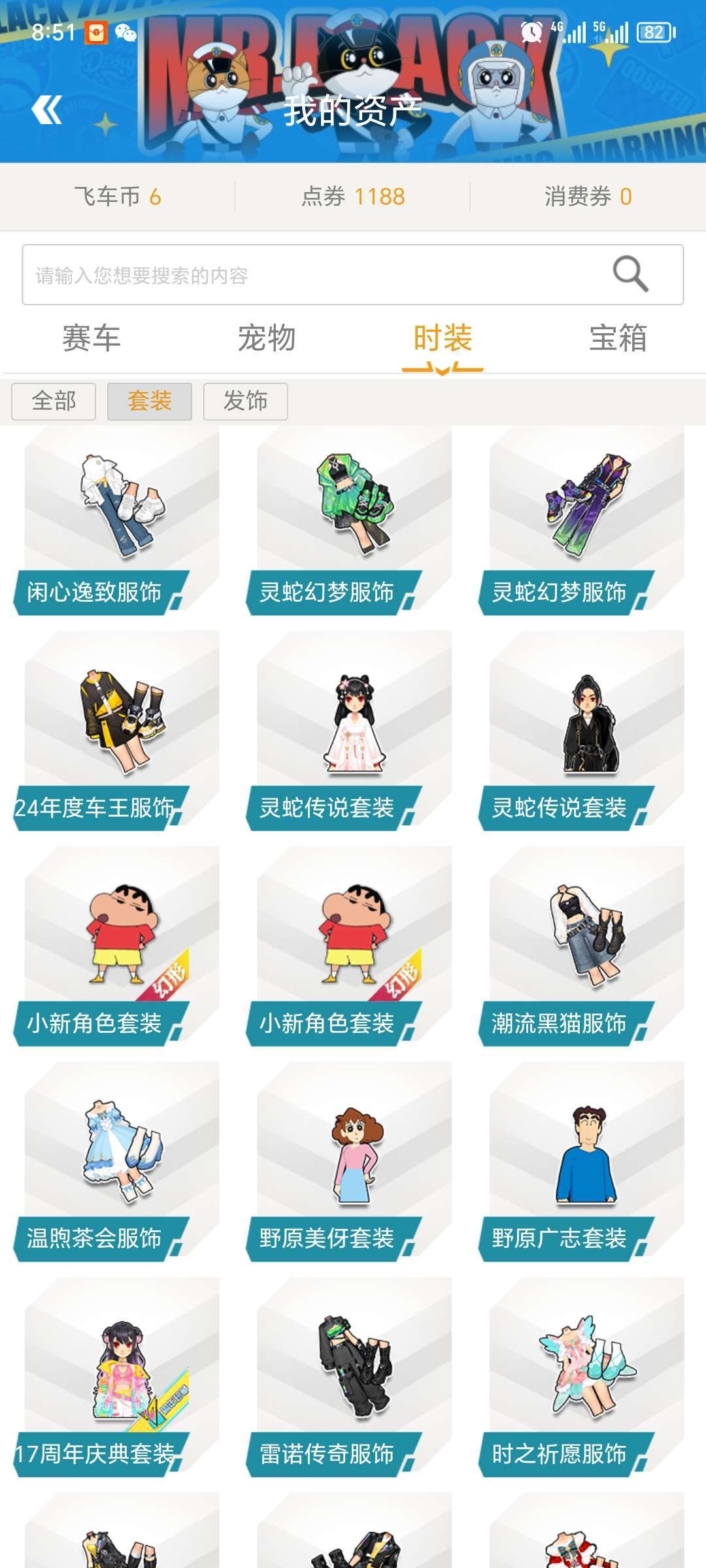This screenshot has height=1568, width=706.
Task: Switch to the 宠物 tab
Action: pos(267,338)
